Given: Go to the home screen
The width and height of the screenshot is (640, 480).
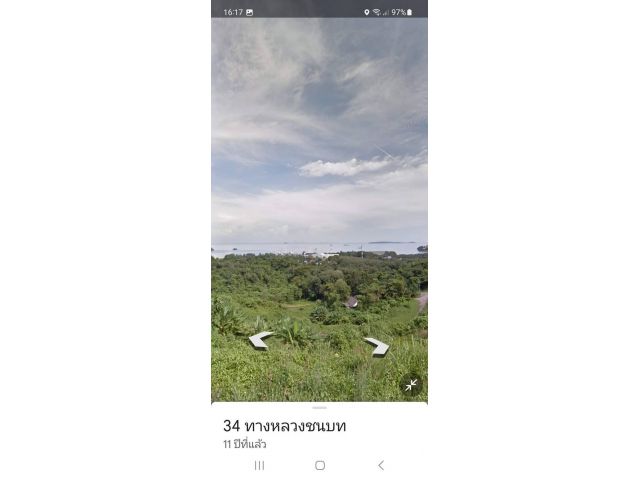Looking at the screenshot, I should coord(320,465).
